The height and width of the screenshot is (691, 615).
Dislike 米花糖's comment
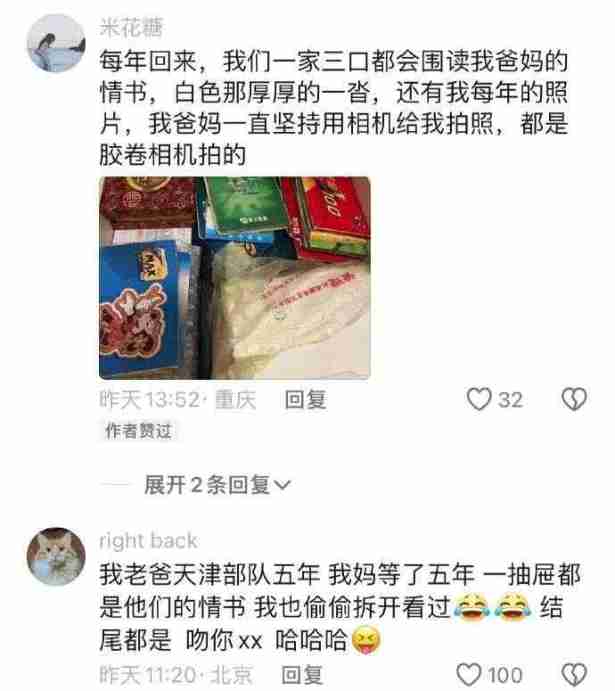[x=572, y=400]
